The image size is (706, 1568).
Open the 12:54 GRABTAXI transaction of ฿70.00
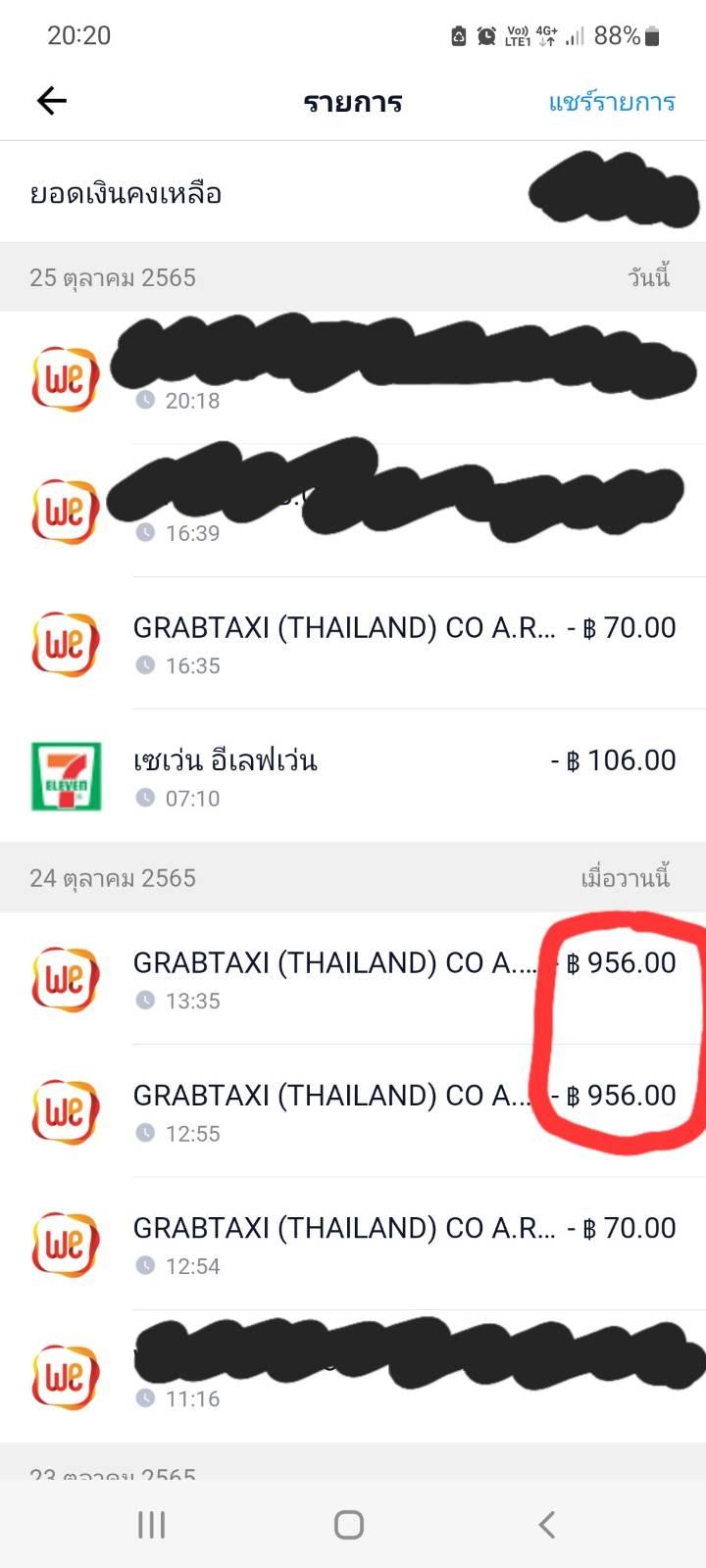pos(353,1243)
